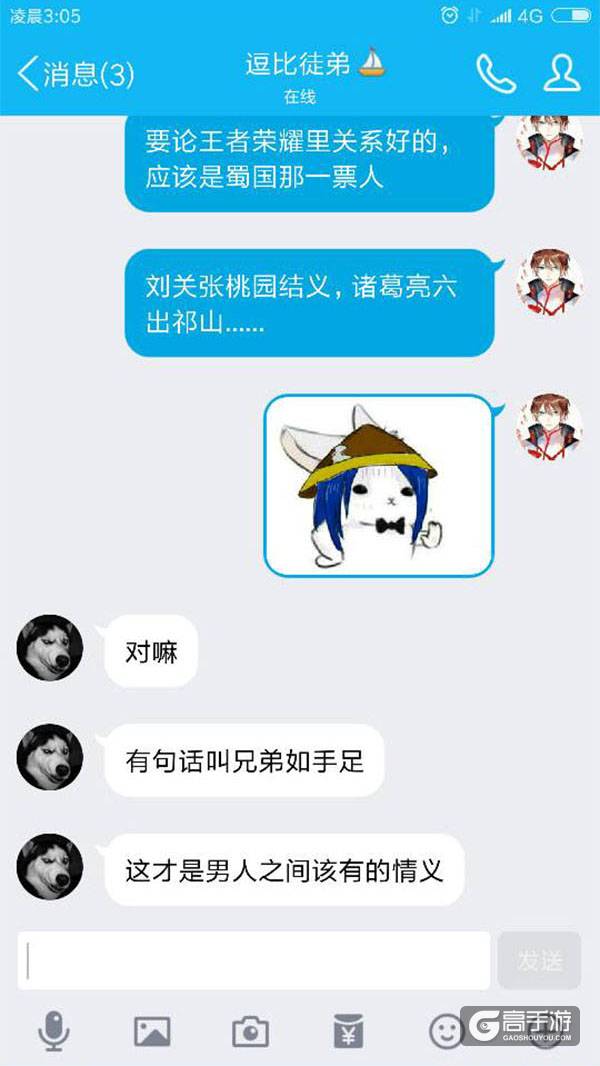Open the camera to take a photo
Image resolution: width=600 pixels, height=1066 pixels.
(250, 1030)
